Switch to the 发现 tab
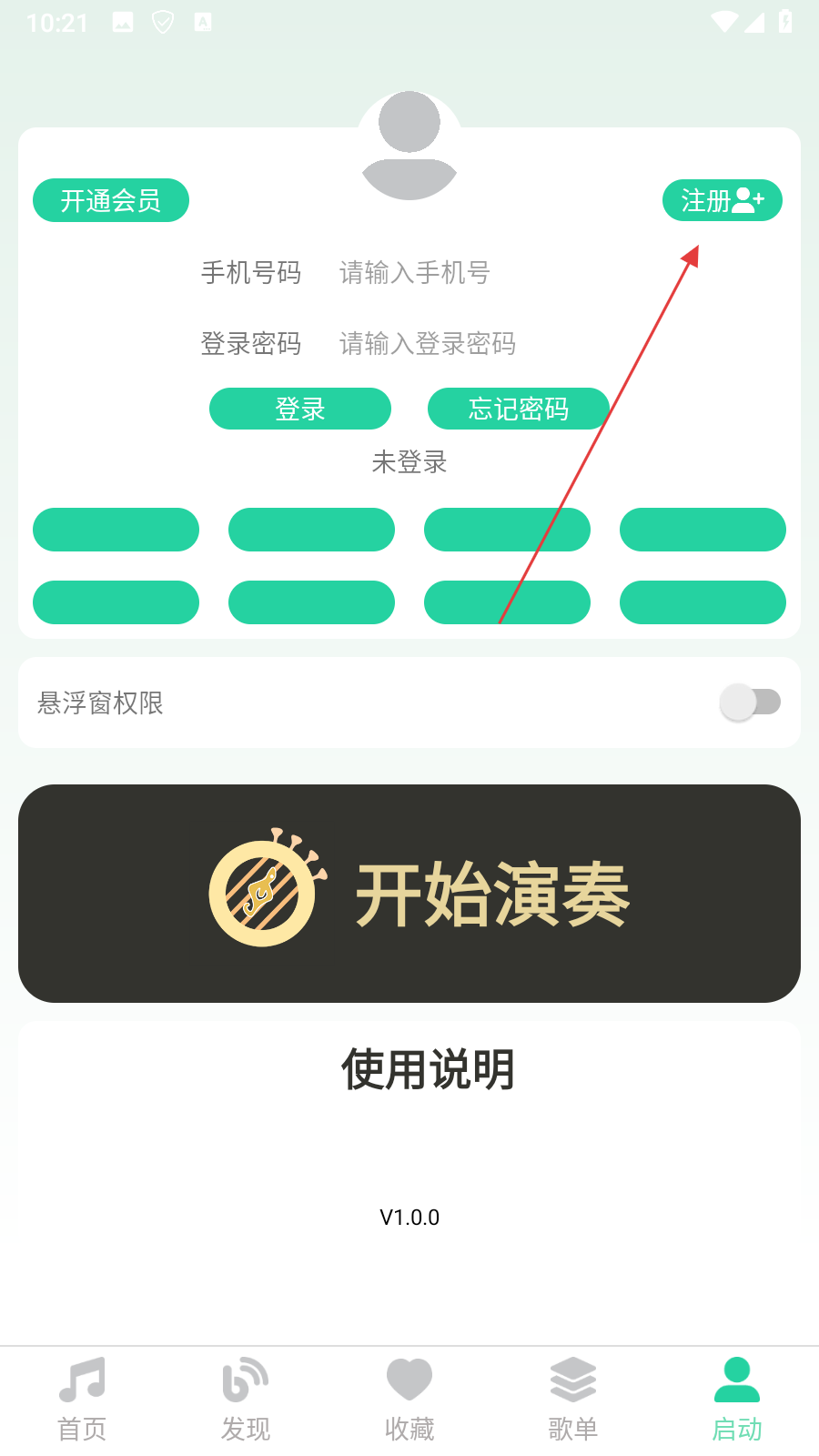 (x=246, y=1399)
